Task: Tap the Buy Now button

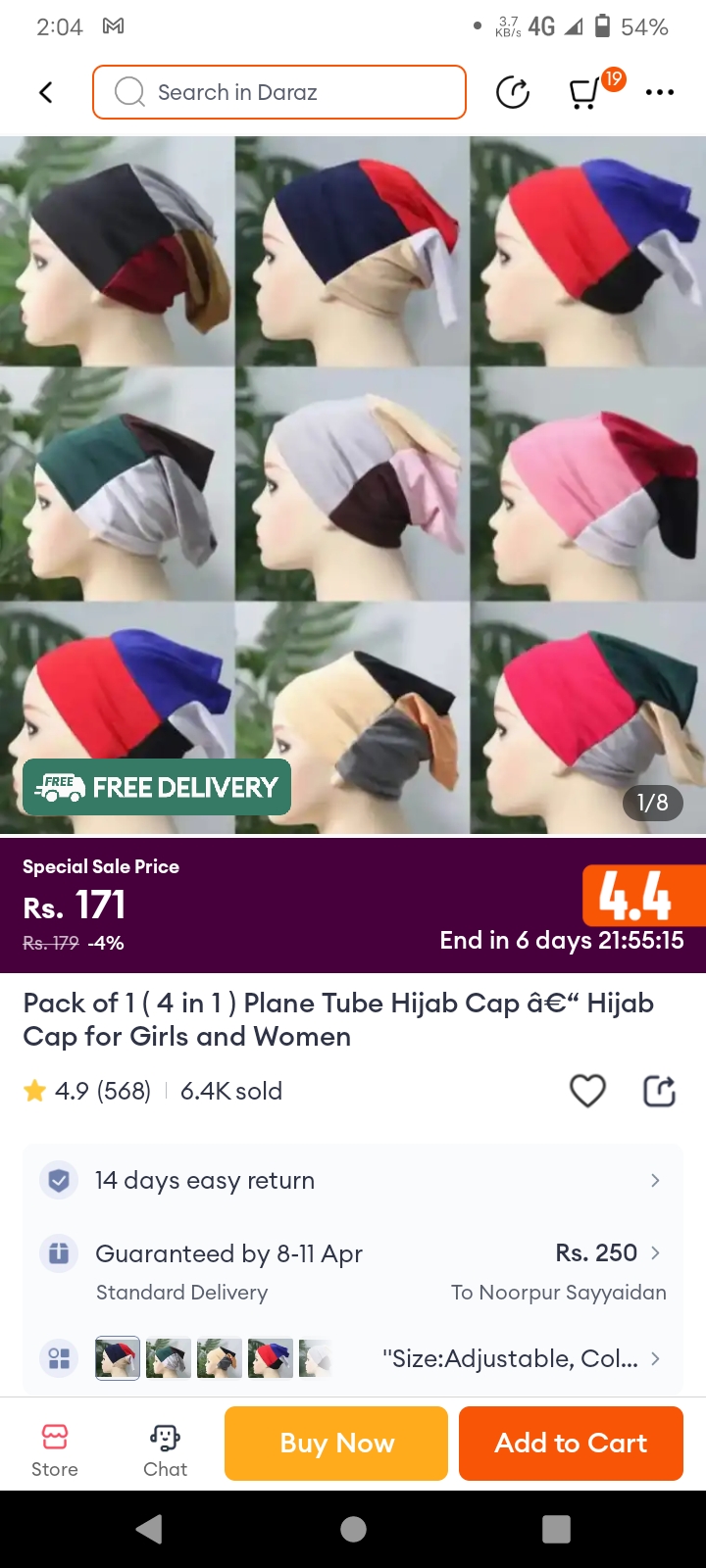Action: [336, 1443]
